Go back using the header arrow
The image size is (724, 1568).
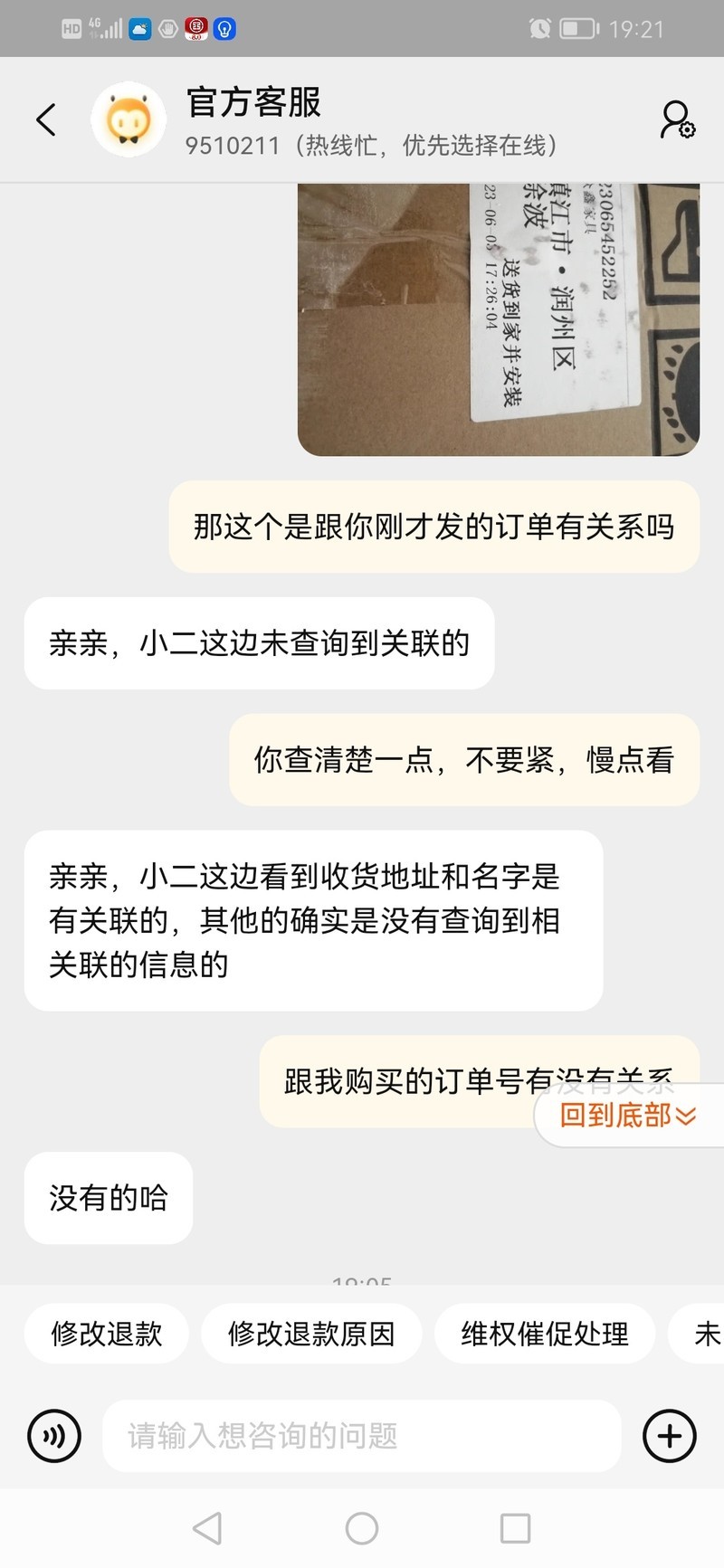[46, 119]
